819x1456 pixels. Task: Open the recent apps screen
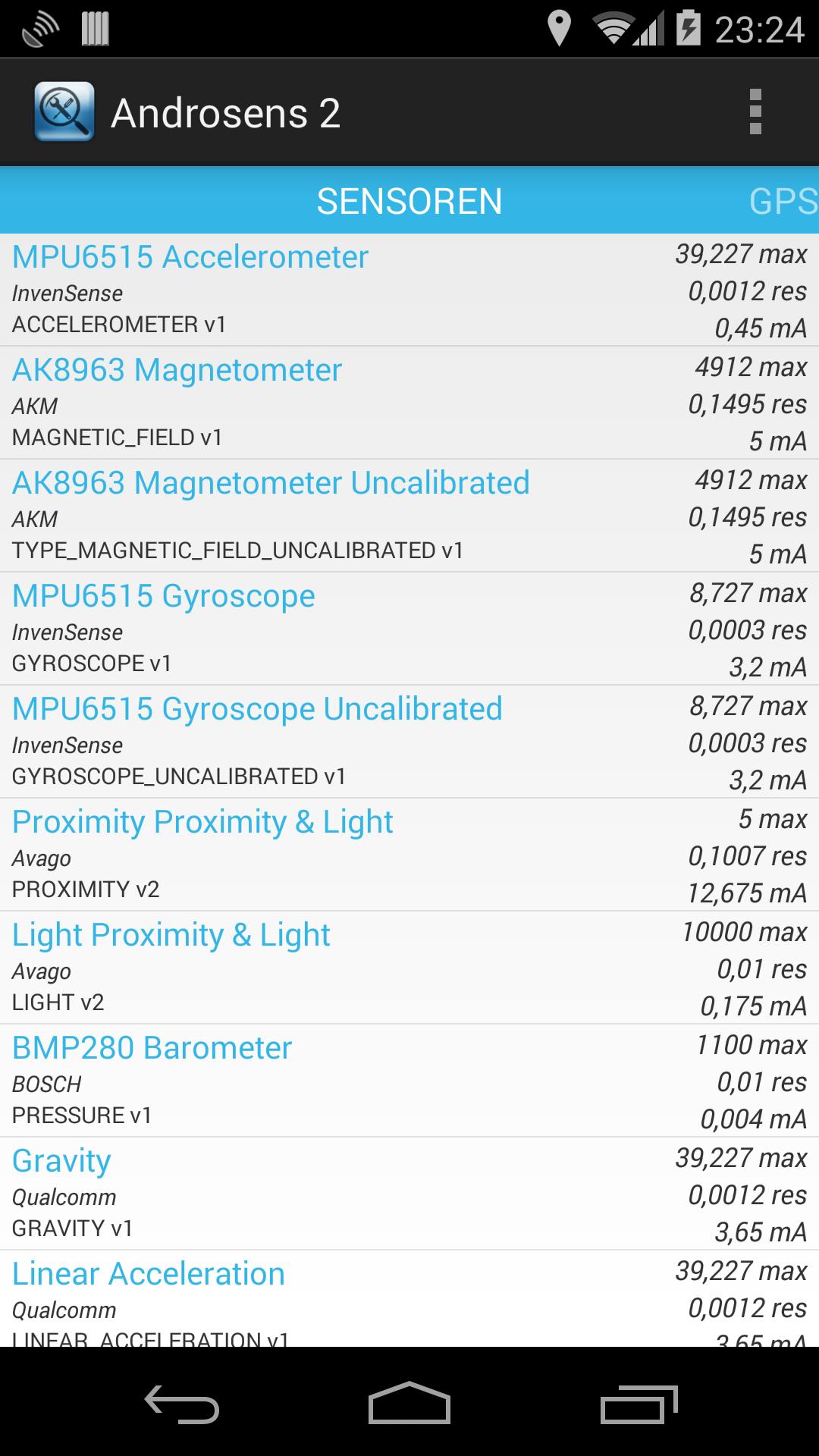pyautogui.click(x=639, y=1403)
